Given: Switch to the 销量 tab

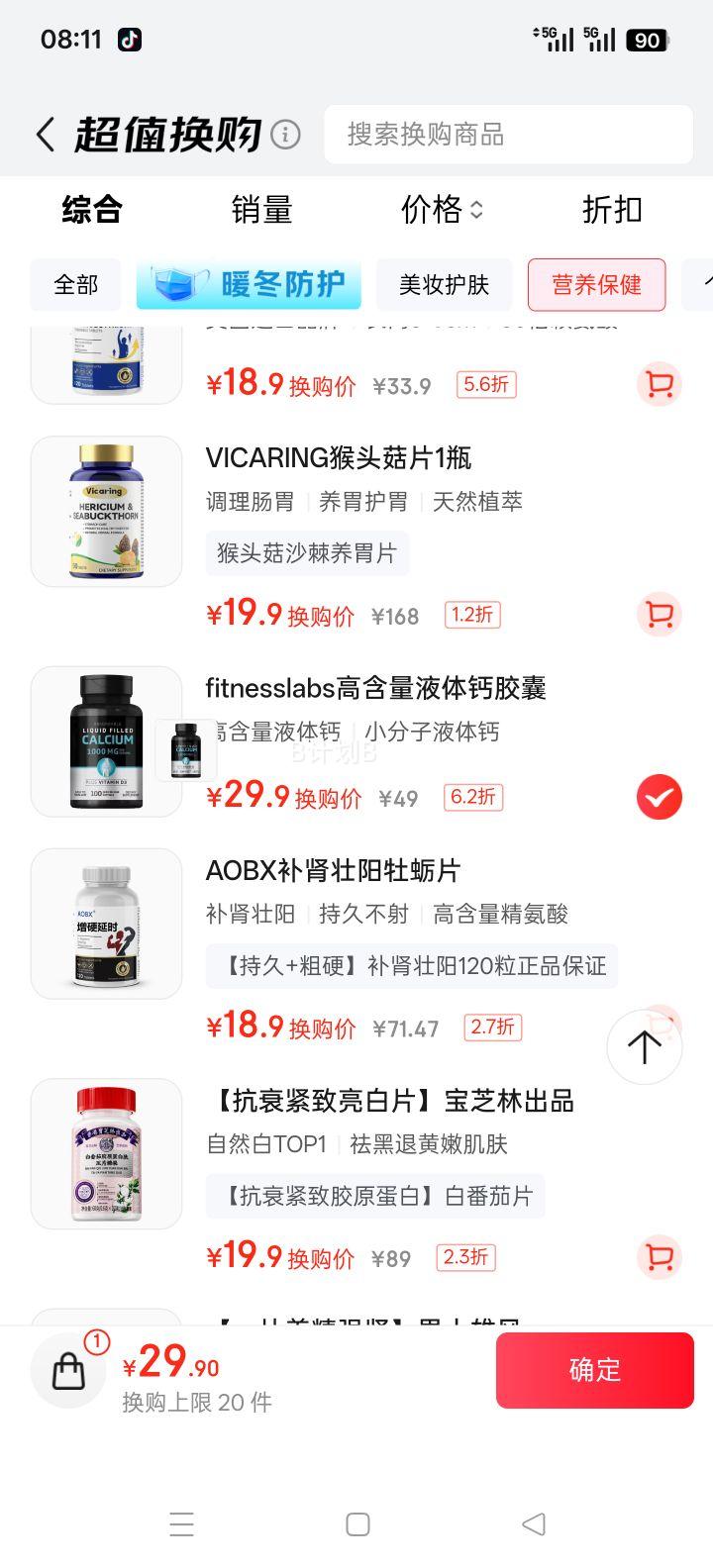Looking at the screenshot, I should point(261,210).
